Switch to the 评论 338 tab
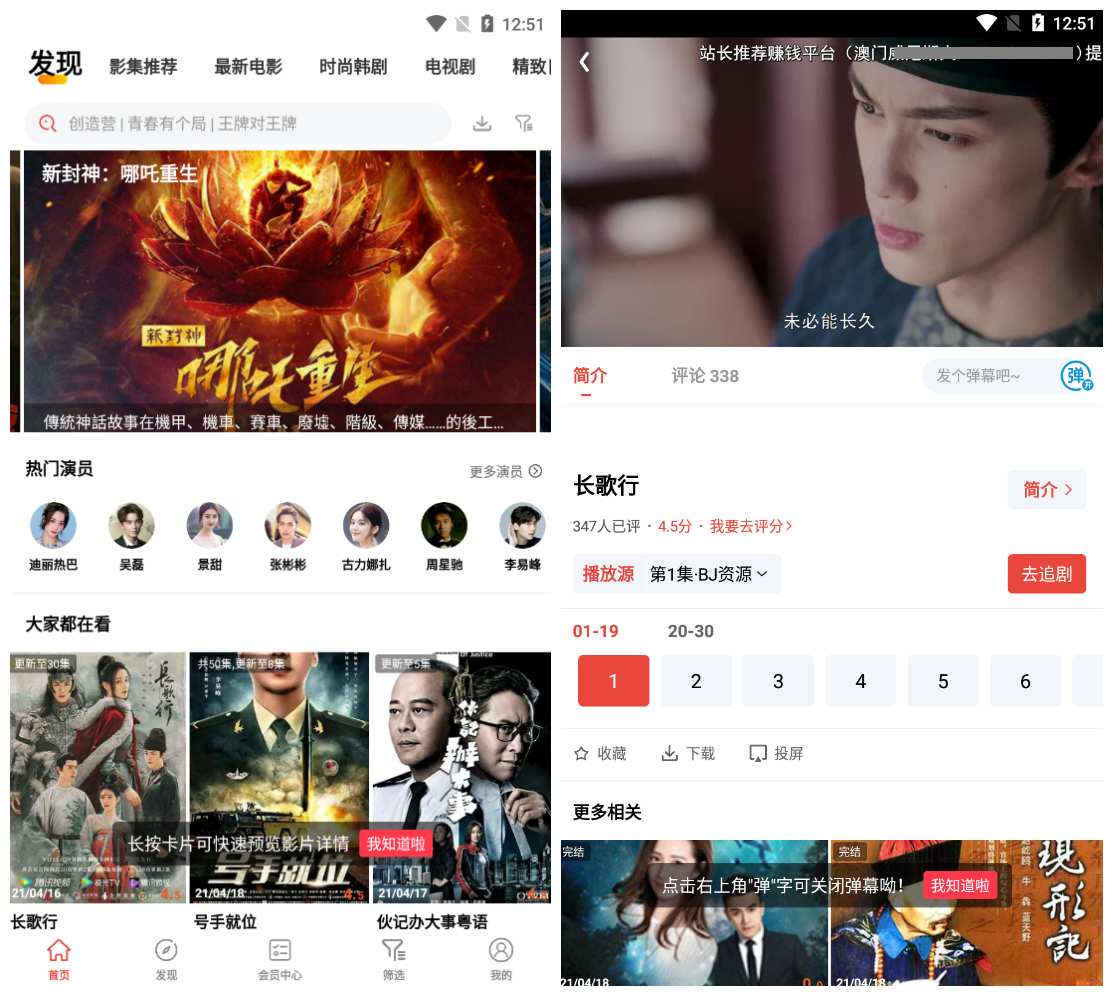1113x996 pixels. [x=705, y=376]
